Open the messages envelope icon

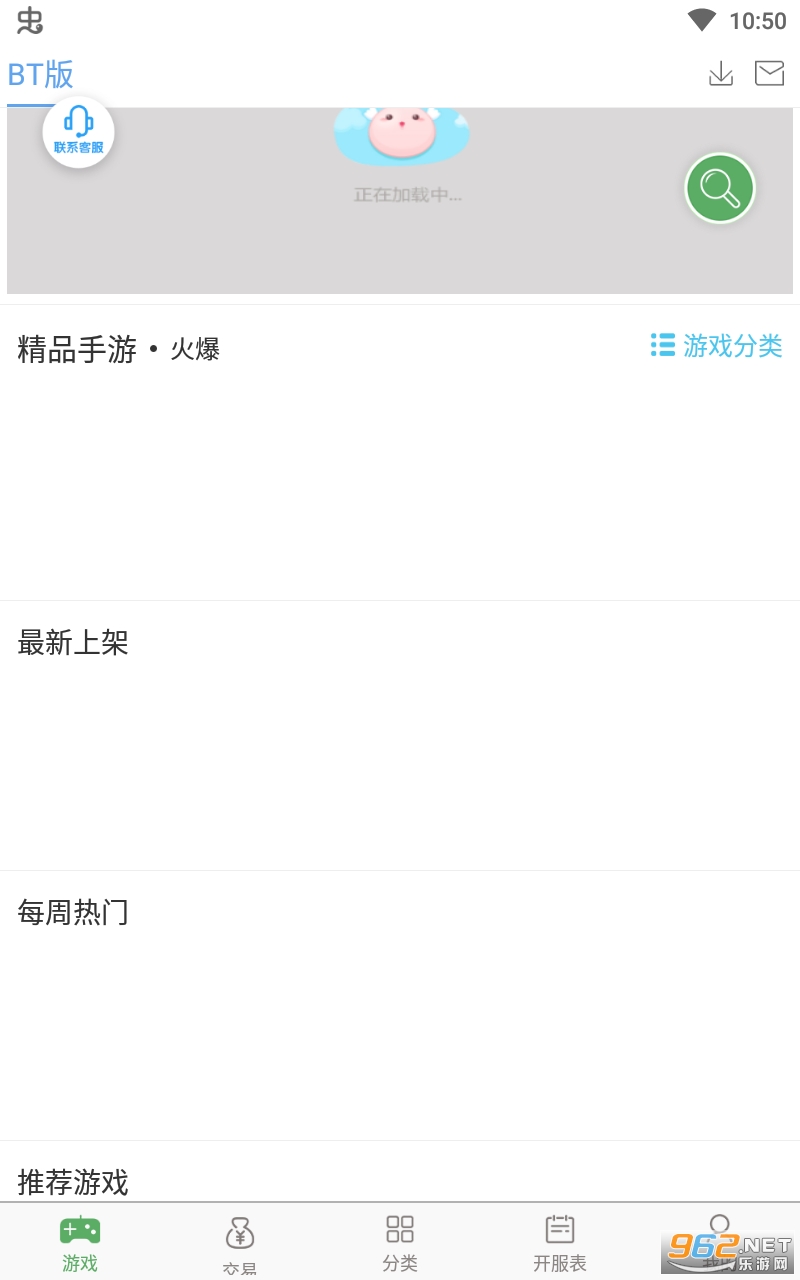769,73
